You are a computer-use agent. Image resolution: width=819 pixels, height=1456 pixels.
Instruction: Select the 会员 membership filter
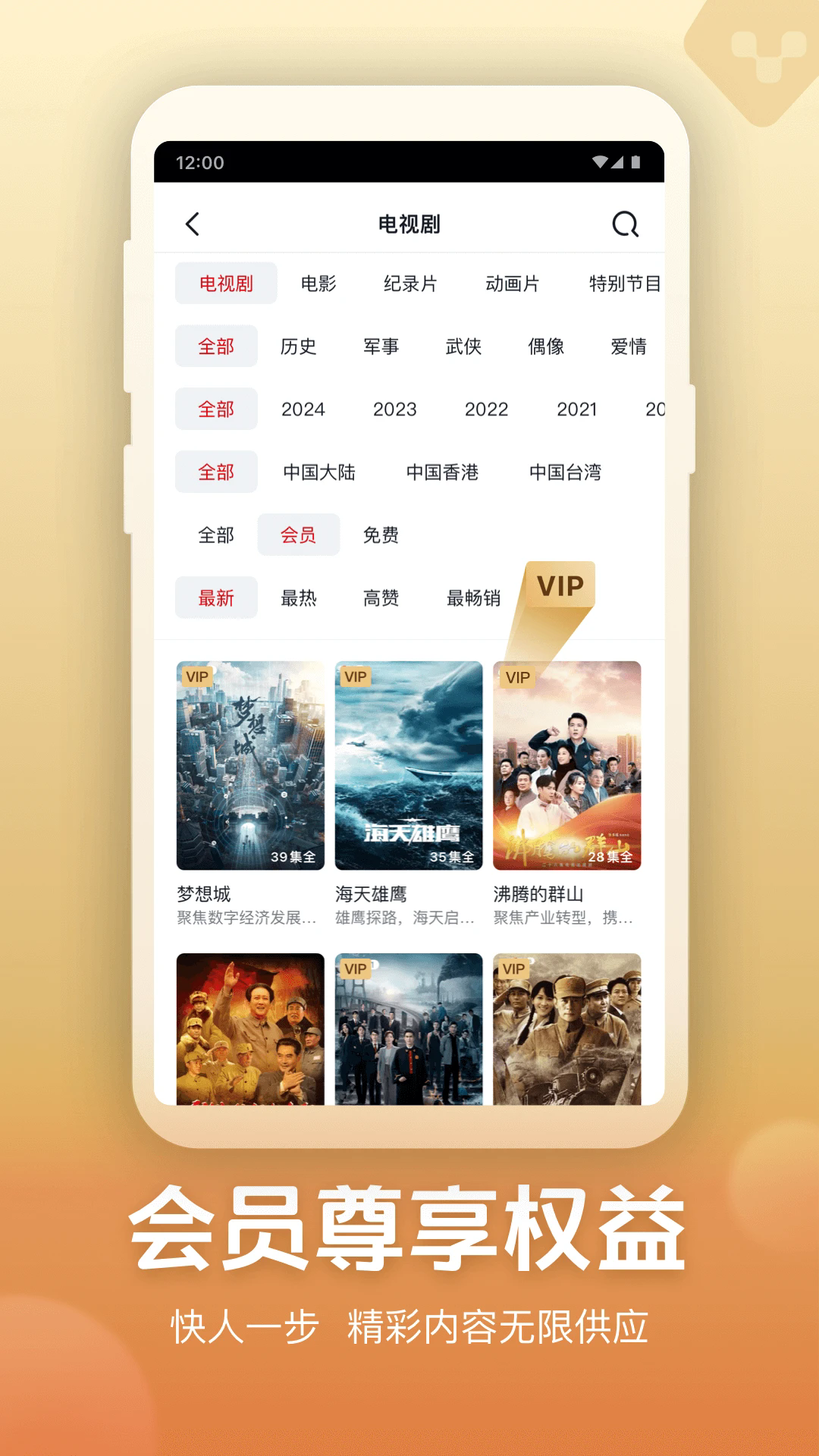tap(299, 535)
